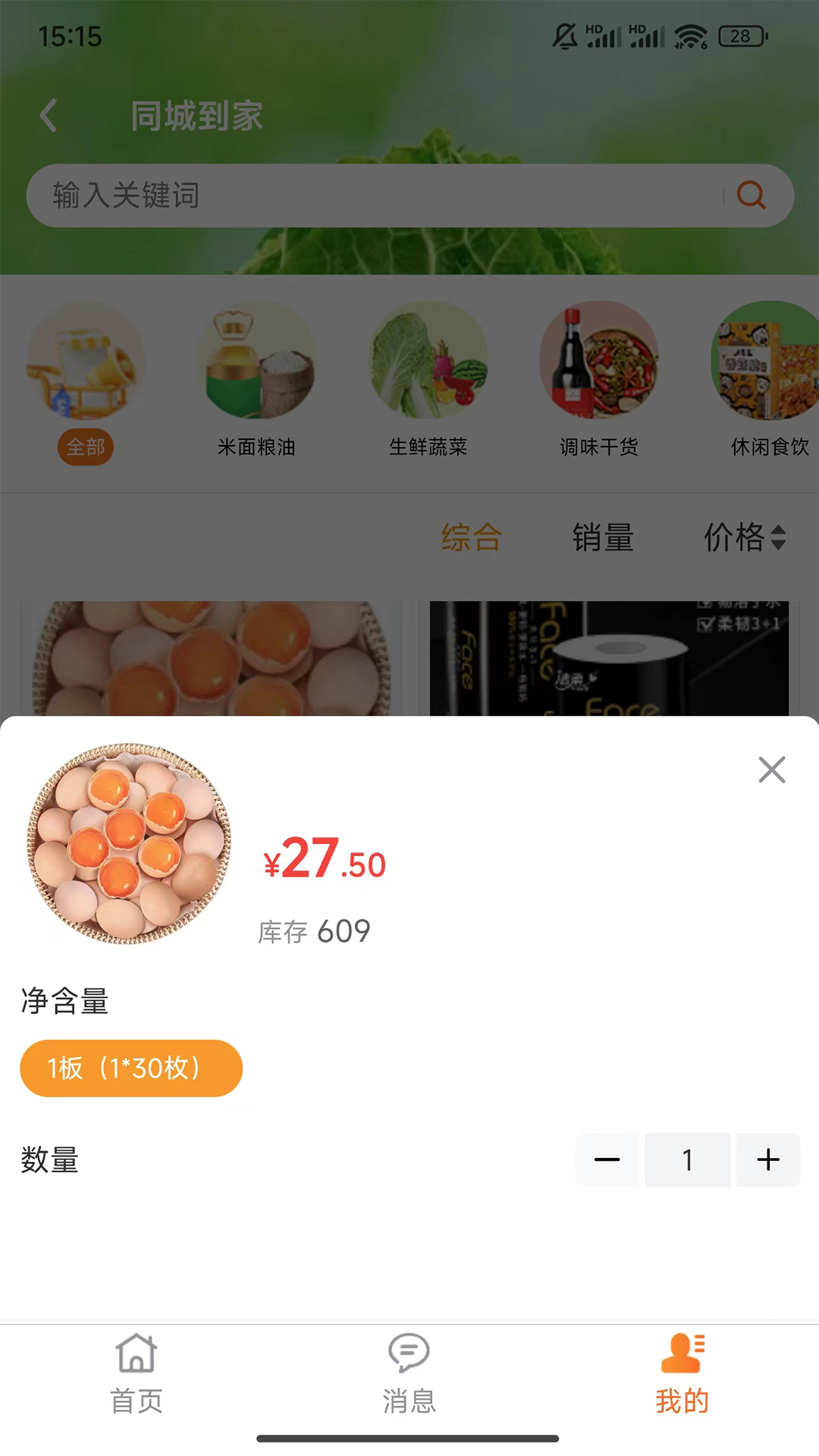Decrease quantity with the minus button
The image size is (819, 1456).
coord(607,1159)
